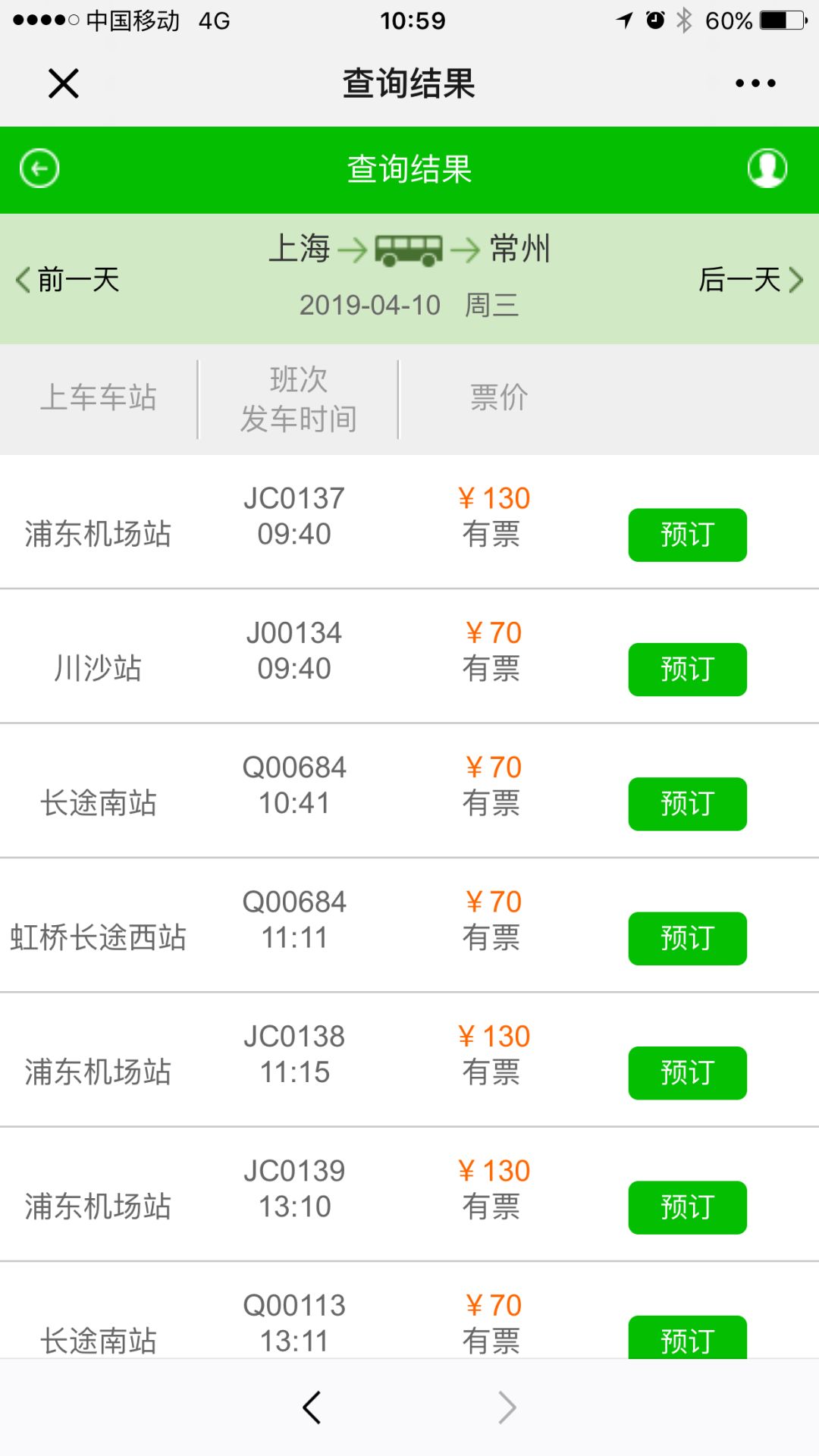Open the user profile icon
Image resolution: width=819 pixels, height=1456 pixels.
point(768,169)
